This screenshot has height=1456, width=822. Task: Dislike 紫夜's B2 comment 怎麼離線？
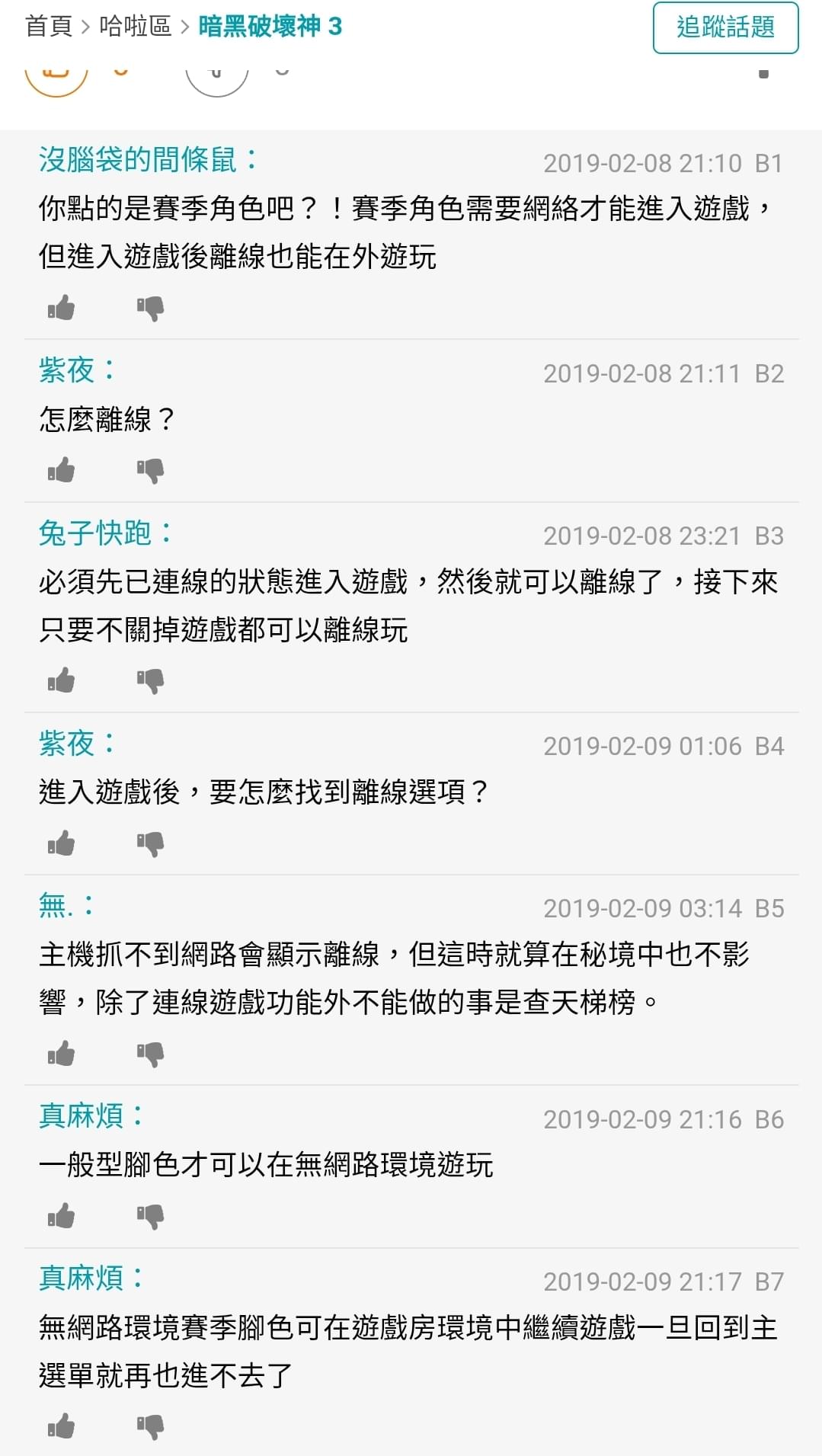[x=150, y=470]
